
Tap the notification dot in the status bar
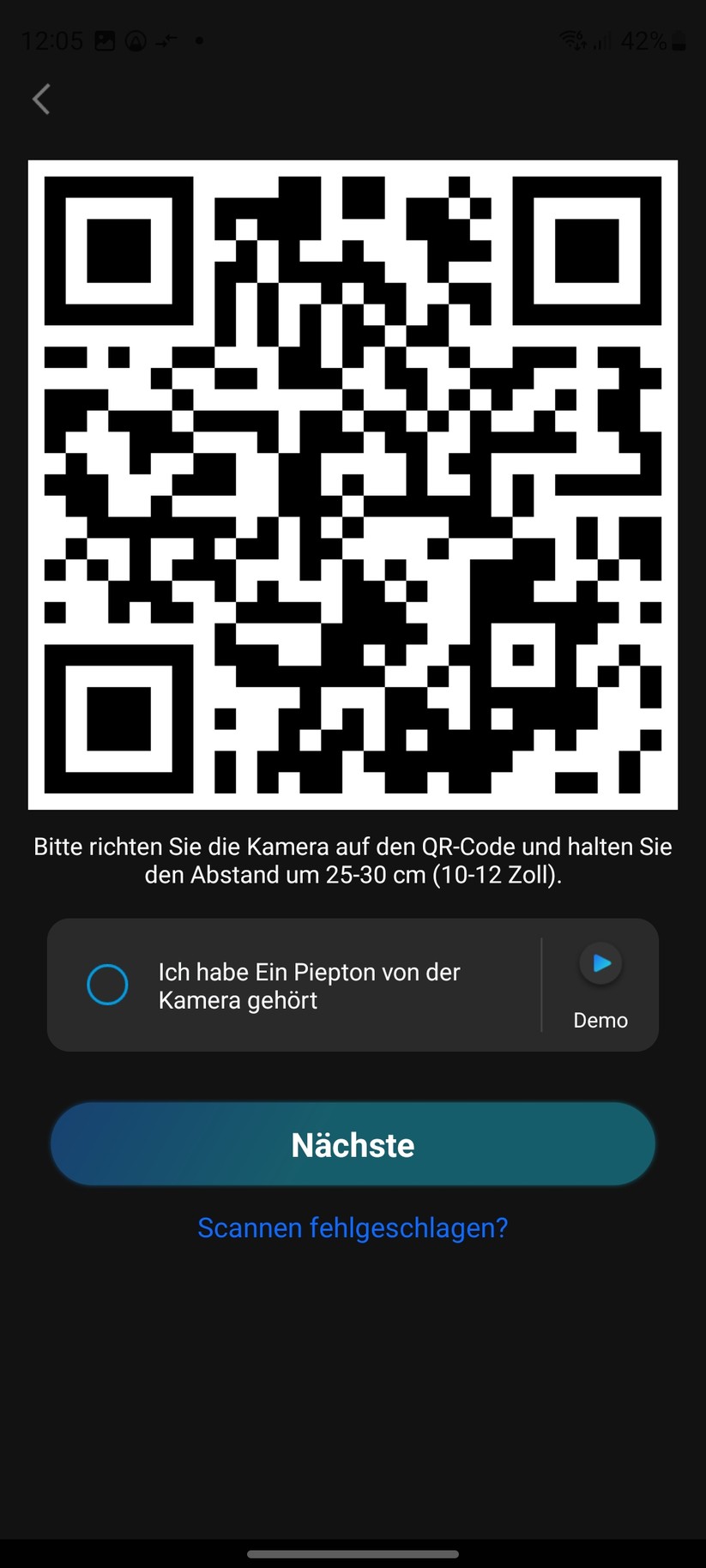click(x=198, y=40)
